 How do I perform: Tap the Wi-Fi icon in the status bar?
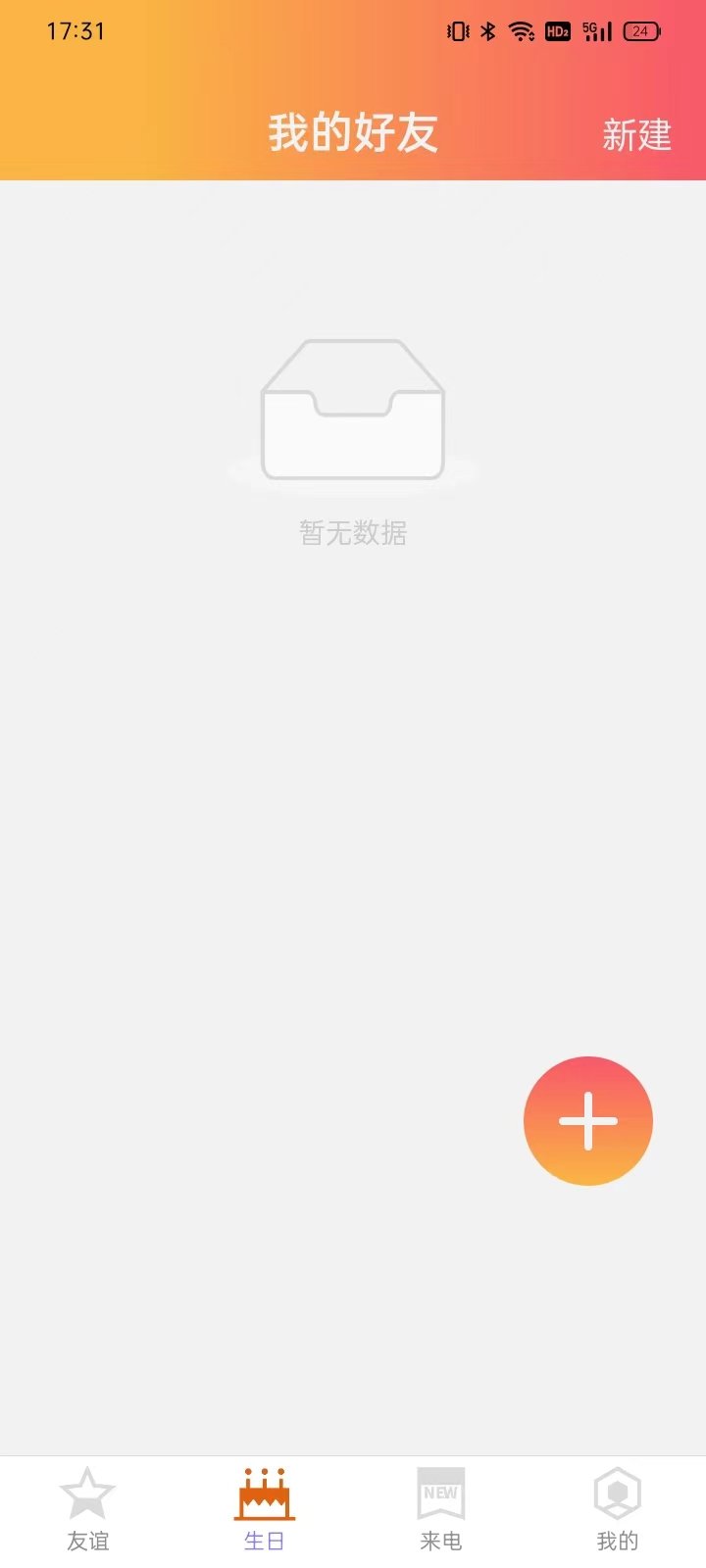(520, 31)
